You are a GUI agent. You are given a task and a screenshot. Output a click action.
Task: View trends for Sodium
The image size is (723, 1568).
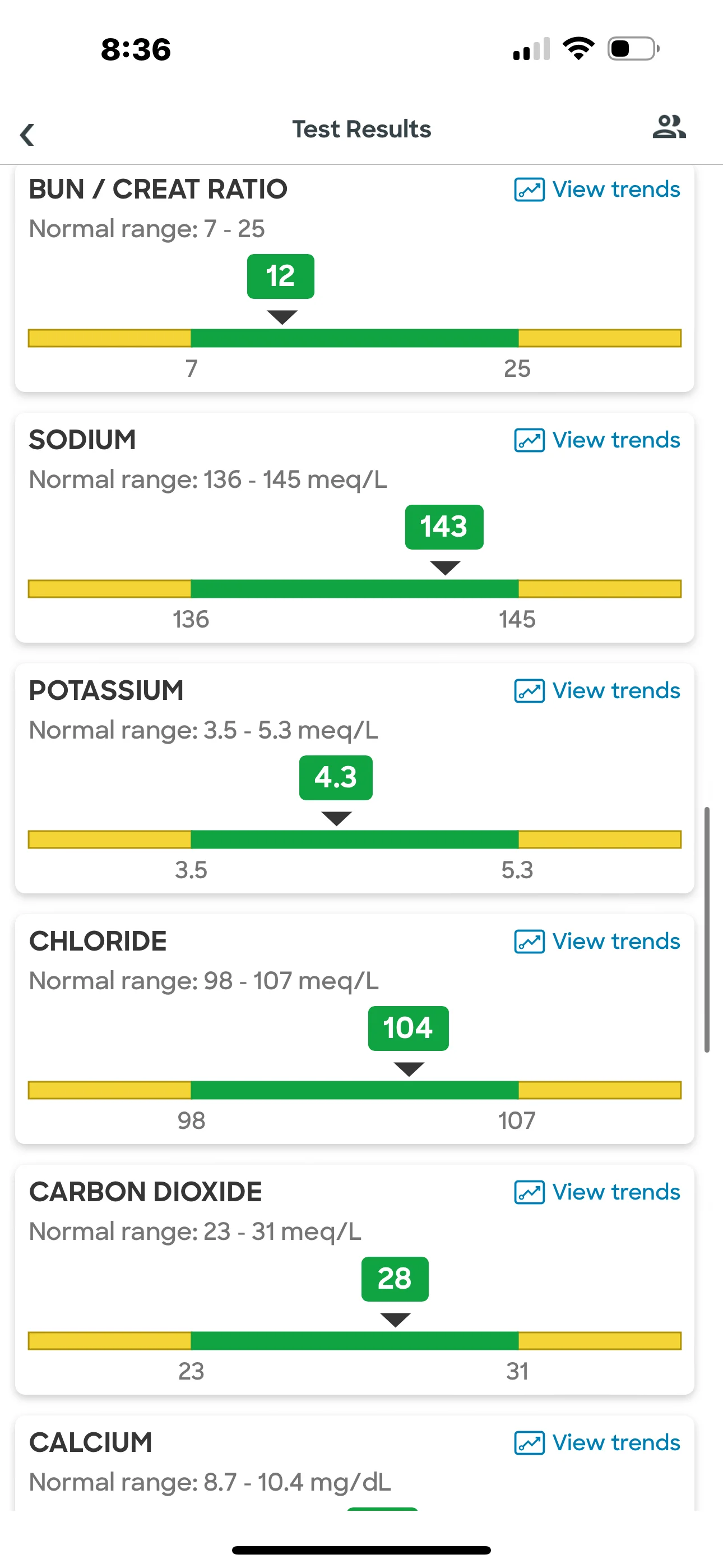tap(597, 440)
